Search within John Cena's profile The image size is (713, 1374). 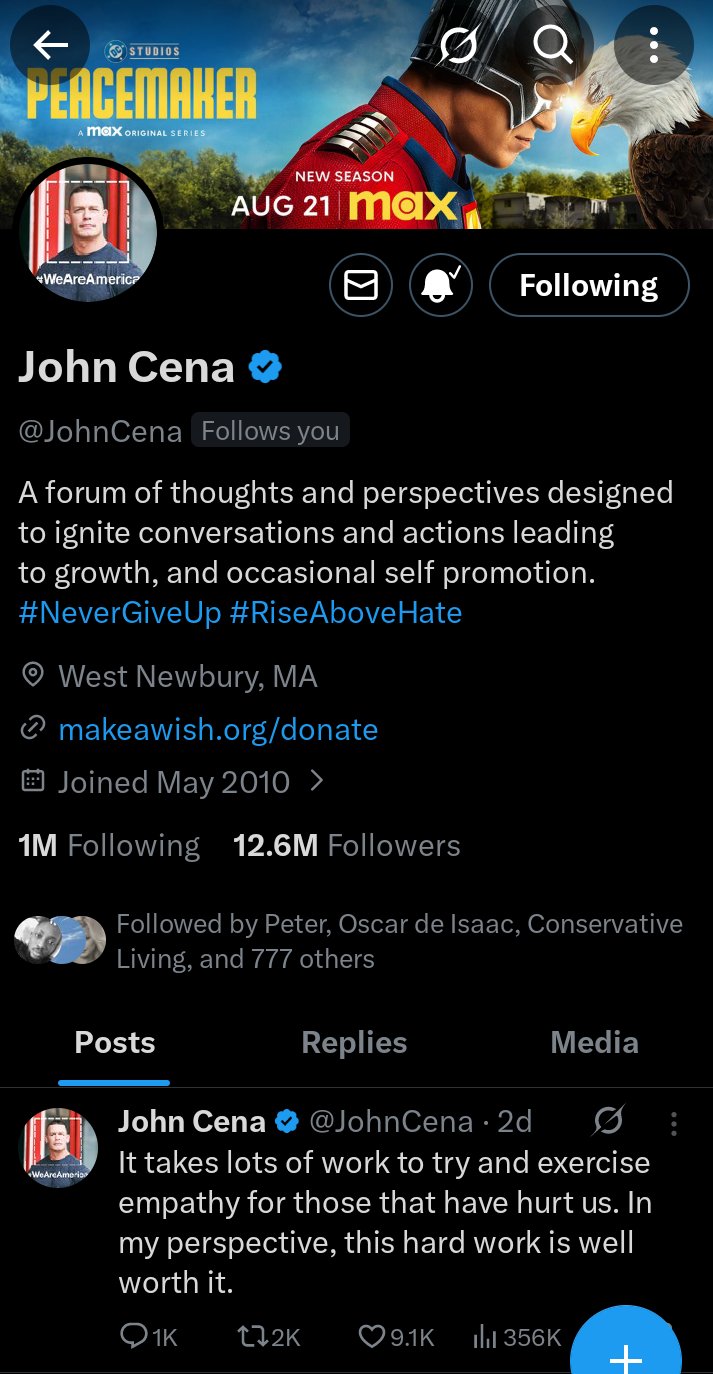551,44
